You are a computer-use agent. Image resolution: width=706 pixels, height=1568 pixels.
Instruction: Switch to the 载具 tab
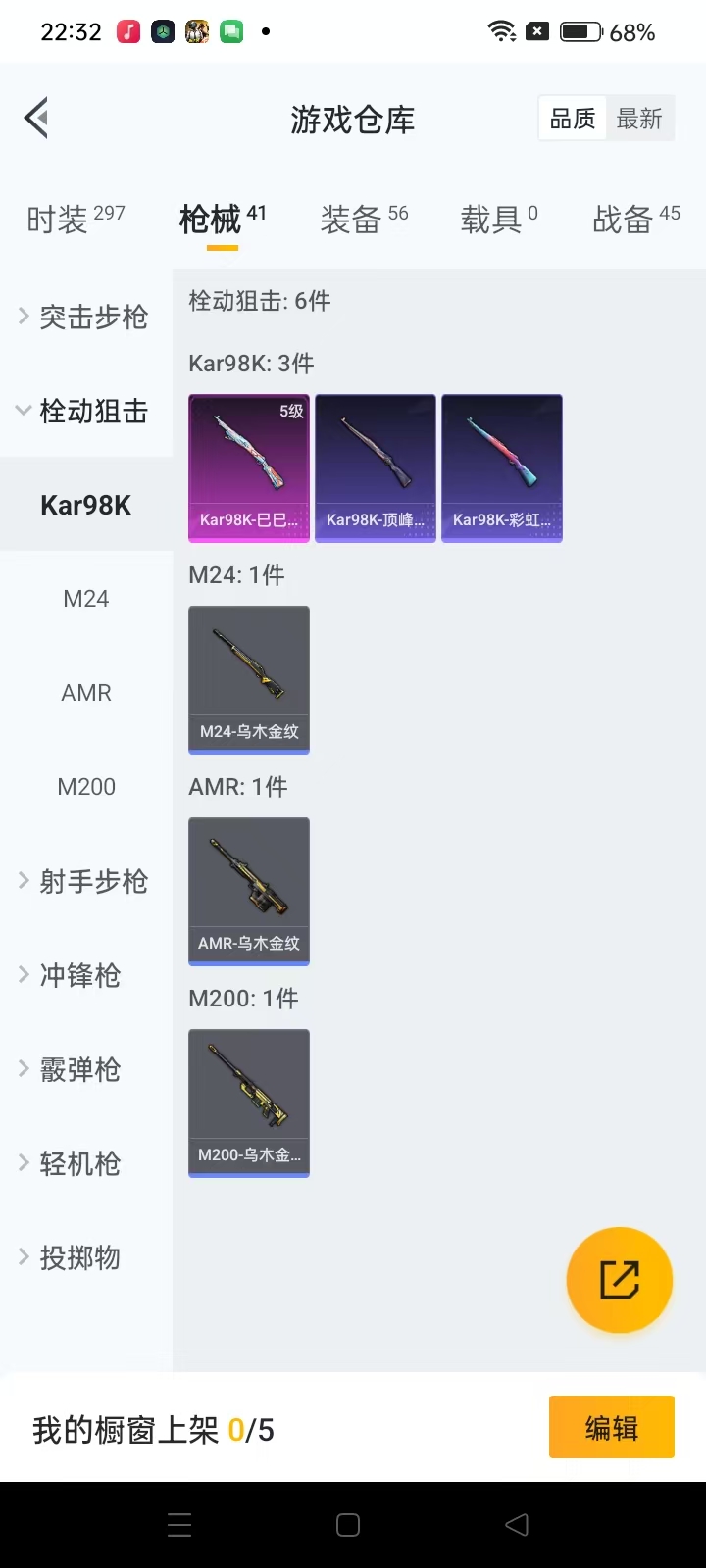[499, 219]
